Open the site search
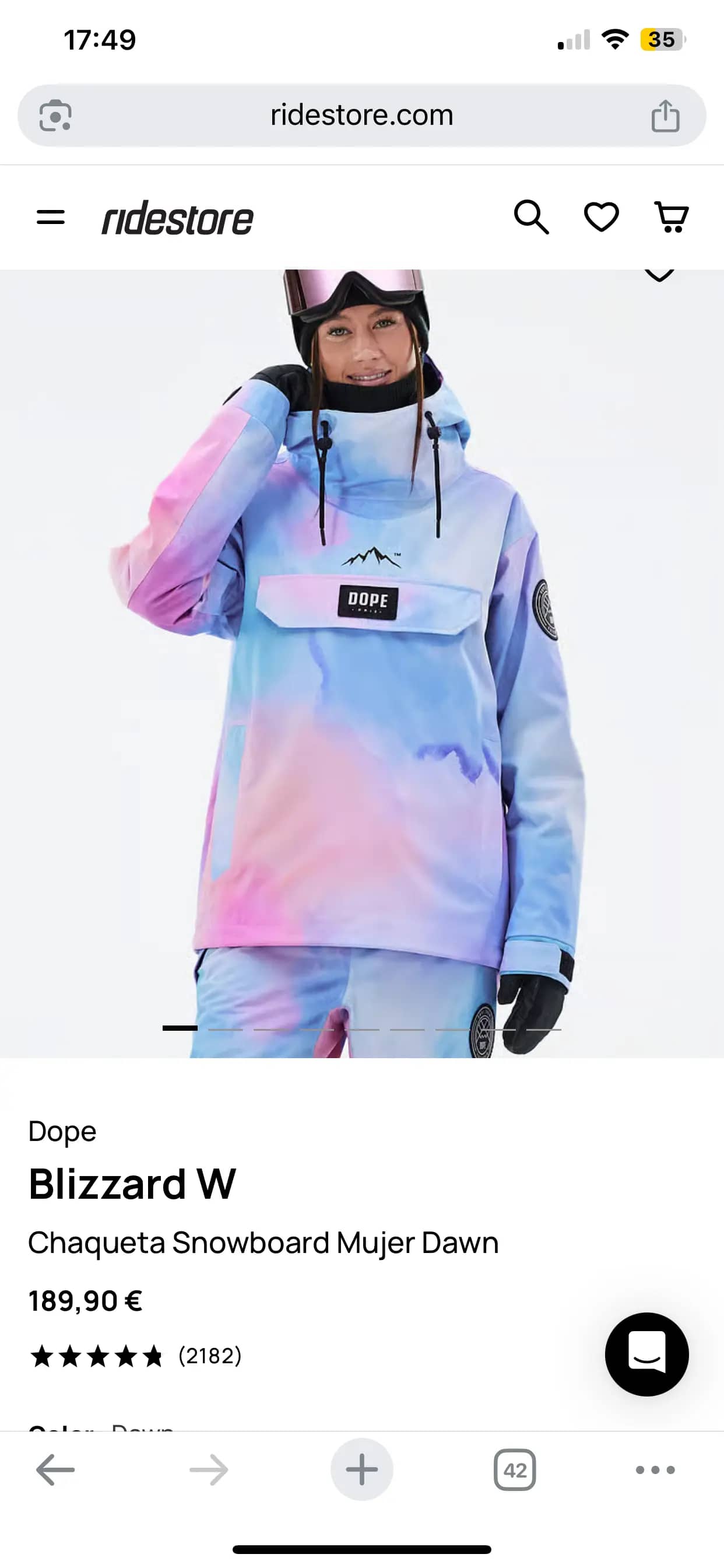Viewport: 724px width, 1568px height. 531,218
